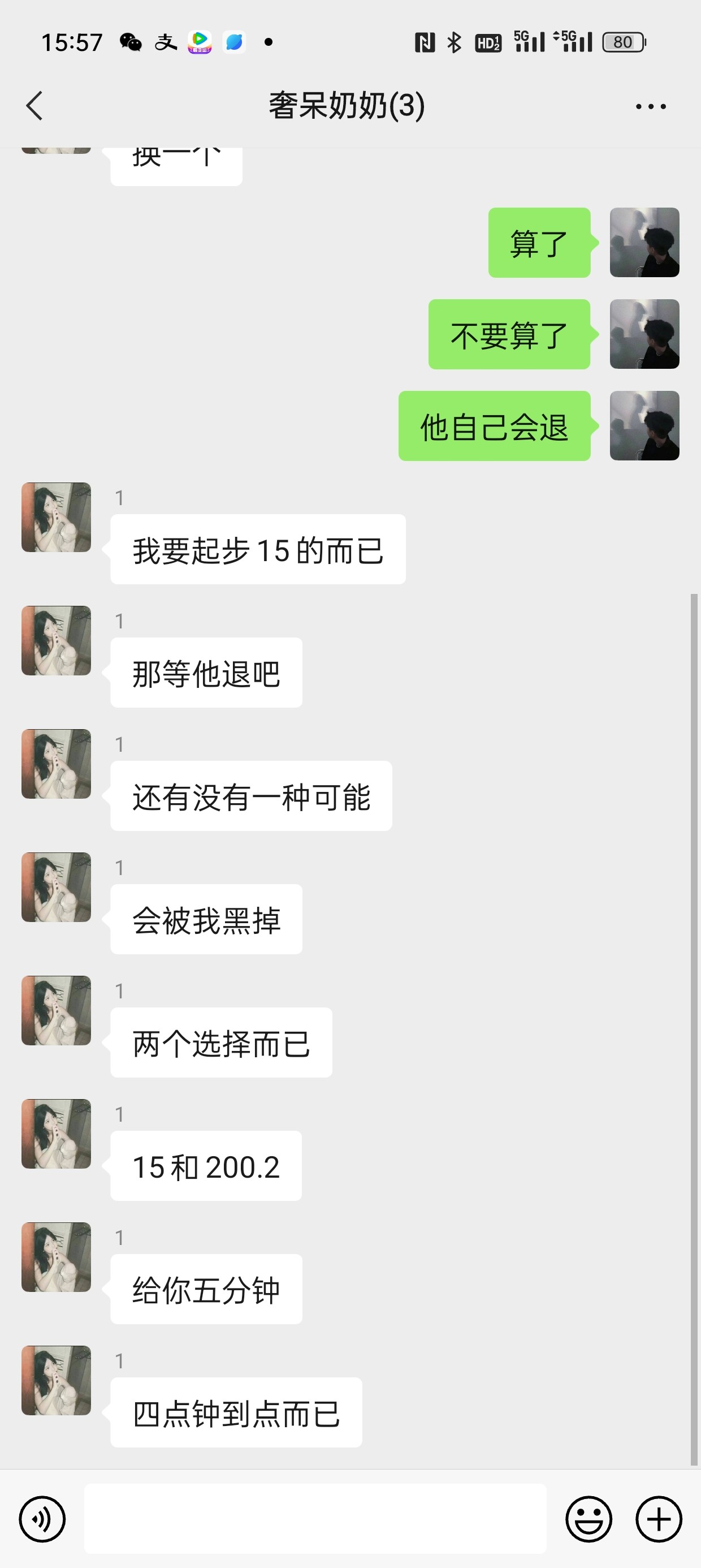Tap sender avatar beside "会被我黑掉"
Viewport: 701px width, 1568px height.
[56, 887]
